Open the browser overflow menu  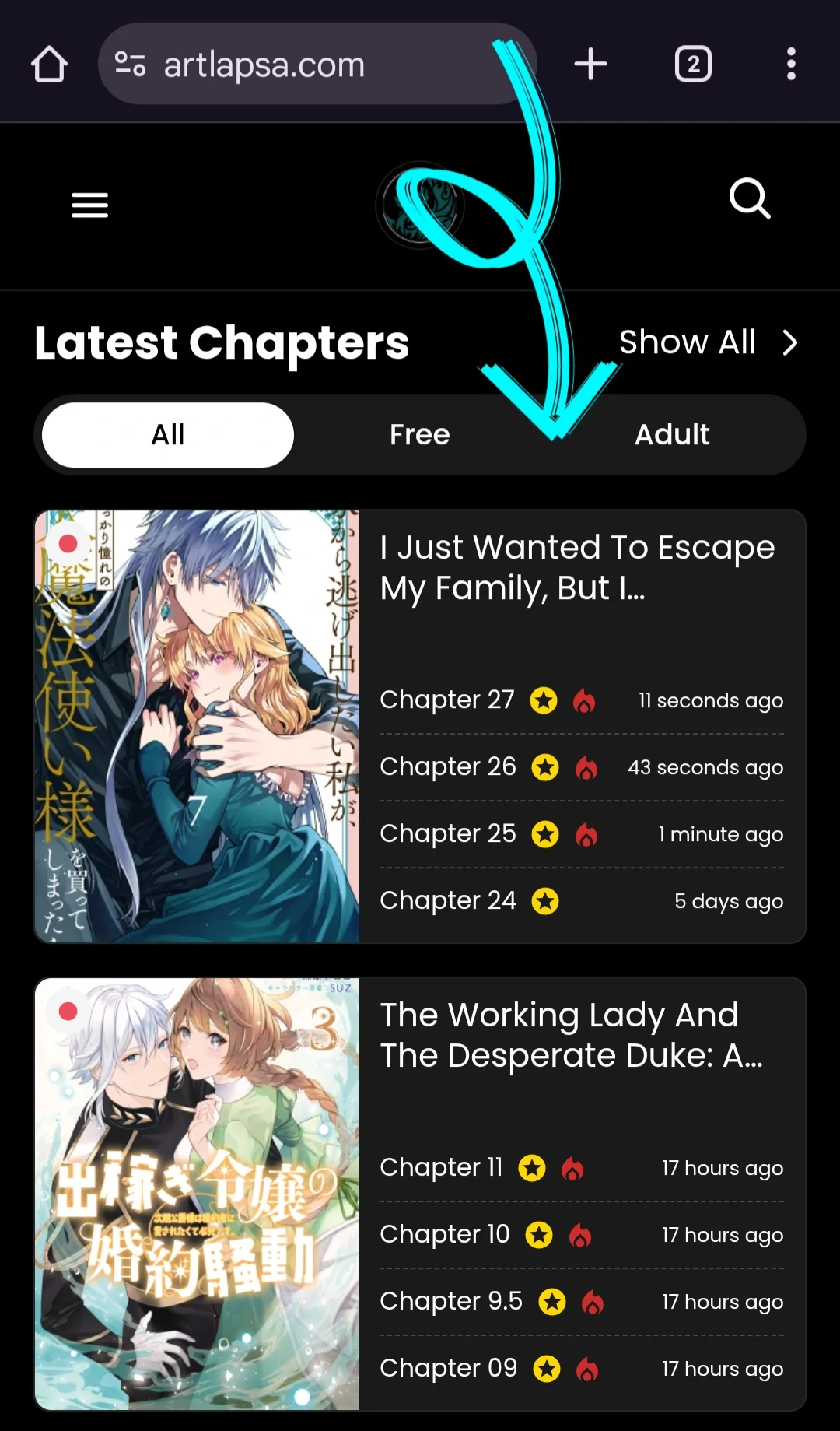pyautogui.click(x=791, y=64)
